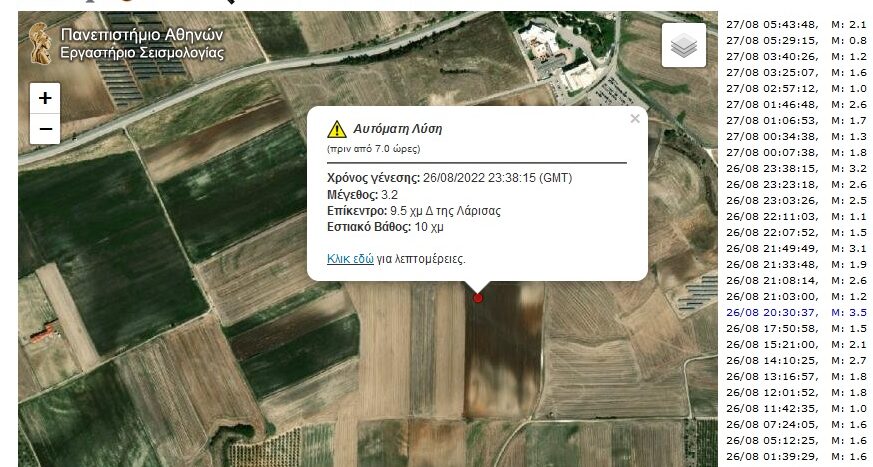Tap the red epicenter marker
The height and width of the screenshot is (467, 873).
point(478,298)
